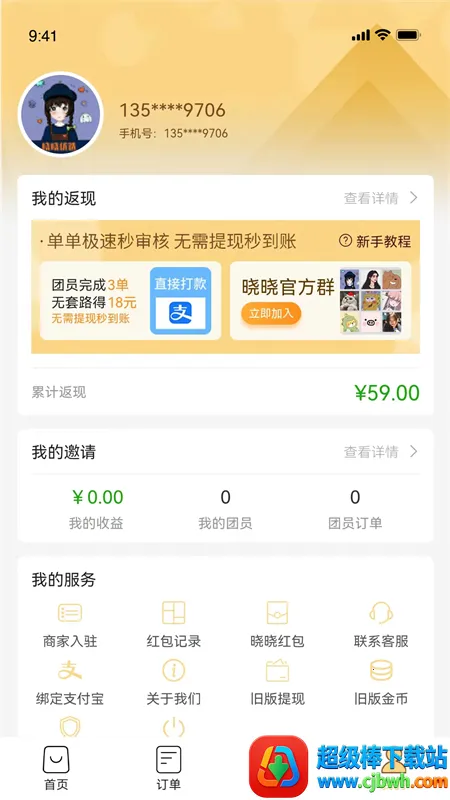Open 晓晓红包 service
The width and height of the screenshot is (450, 800).
pyautogui.click(x=278, y=624)
